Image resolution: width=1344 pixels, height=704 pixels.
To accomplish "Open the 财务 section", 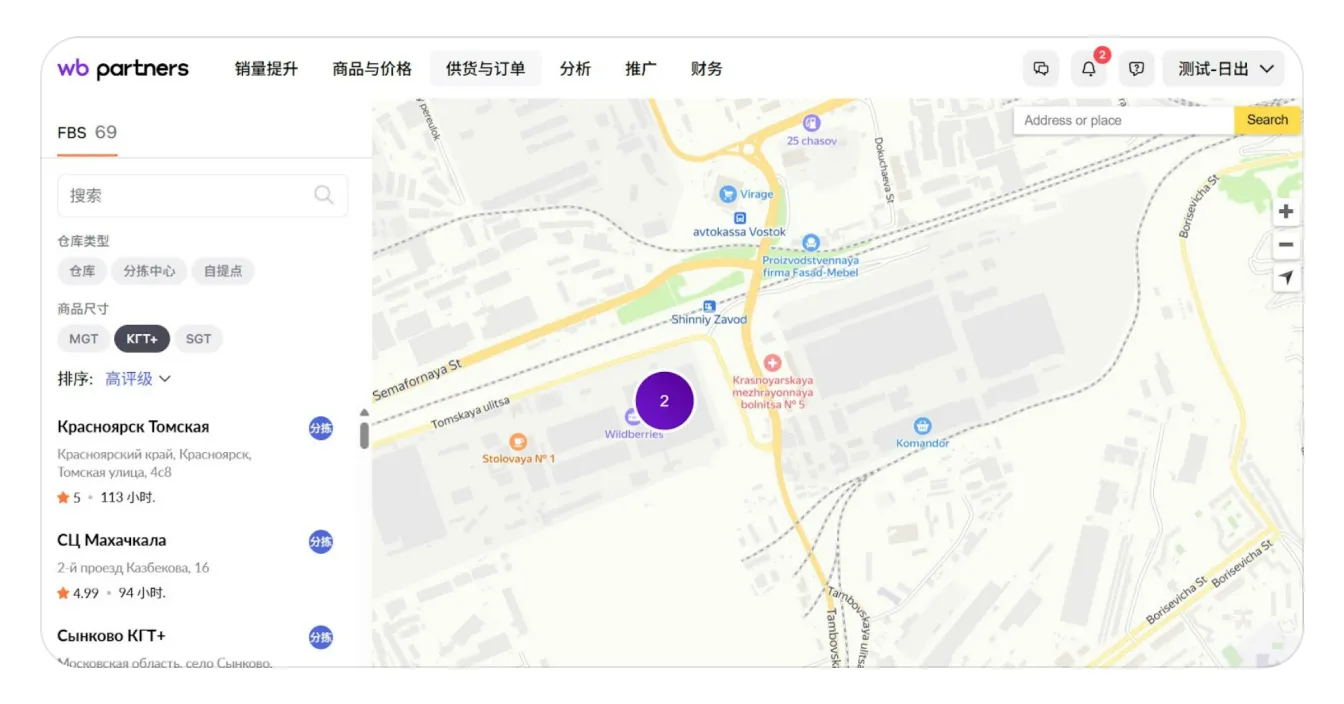I will [x=706, y=69].
